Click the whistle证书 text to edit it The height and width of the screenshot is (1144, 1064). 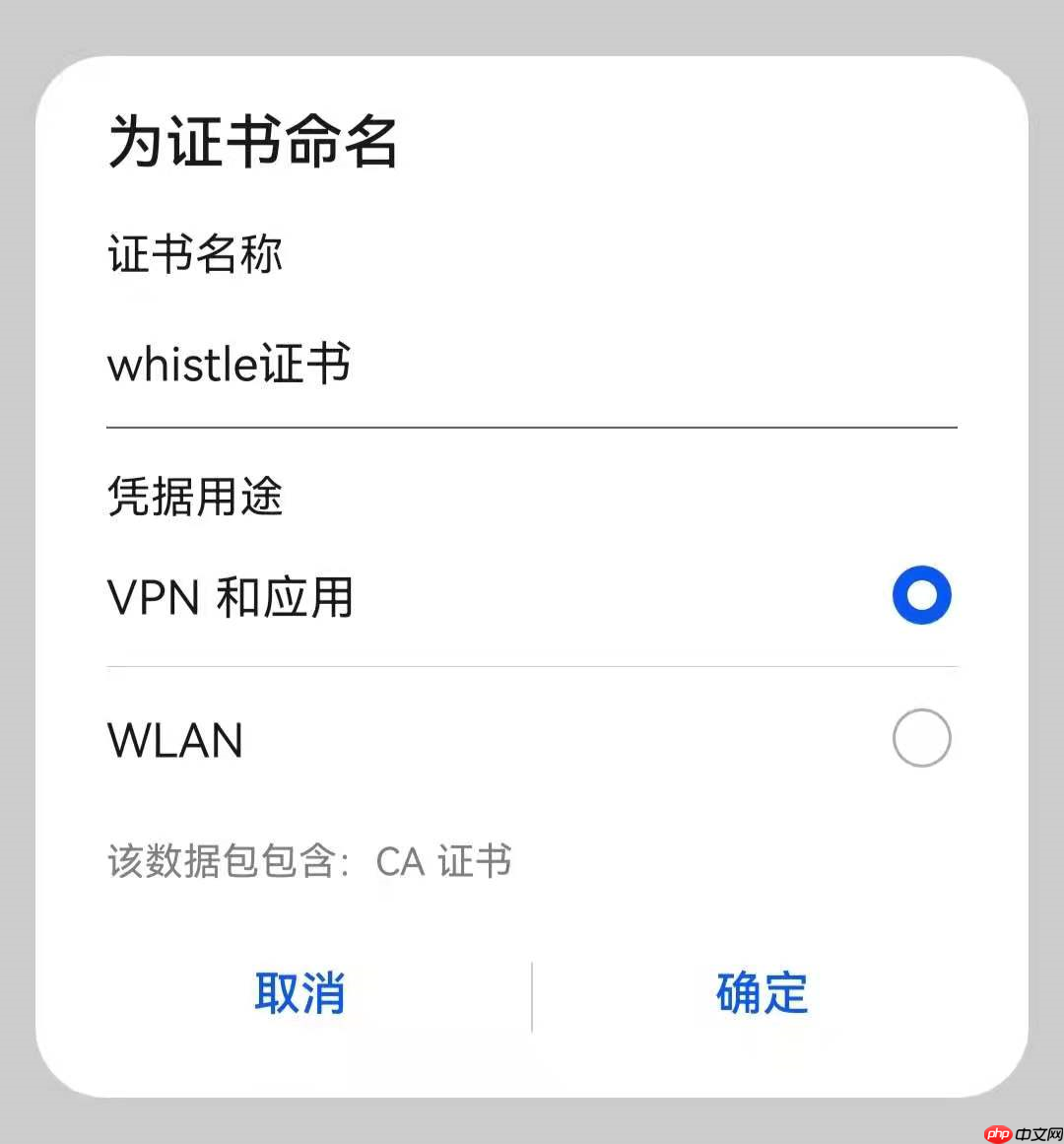coord(230,366)
